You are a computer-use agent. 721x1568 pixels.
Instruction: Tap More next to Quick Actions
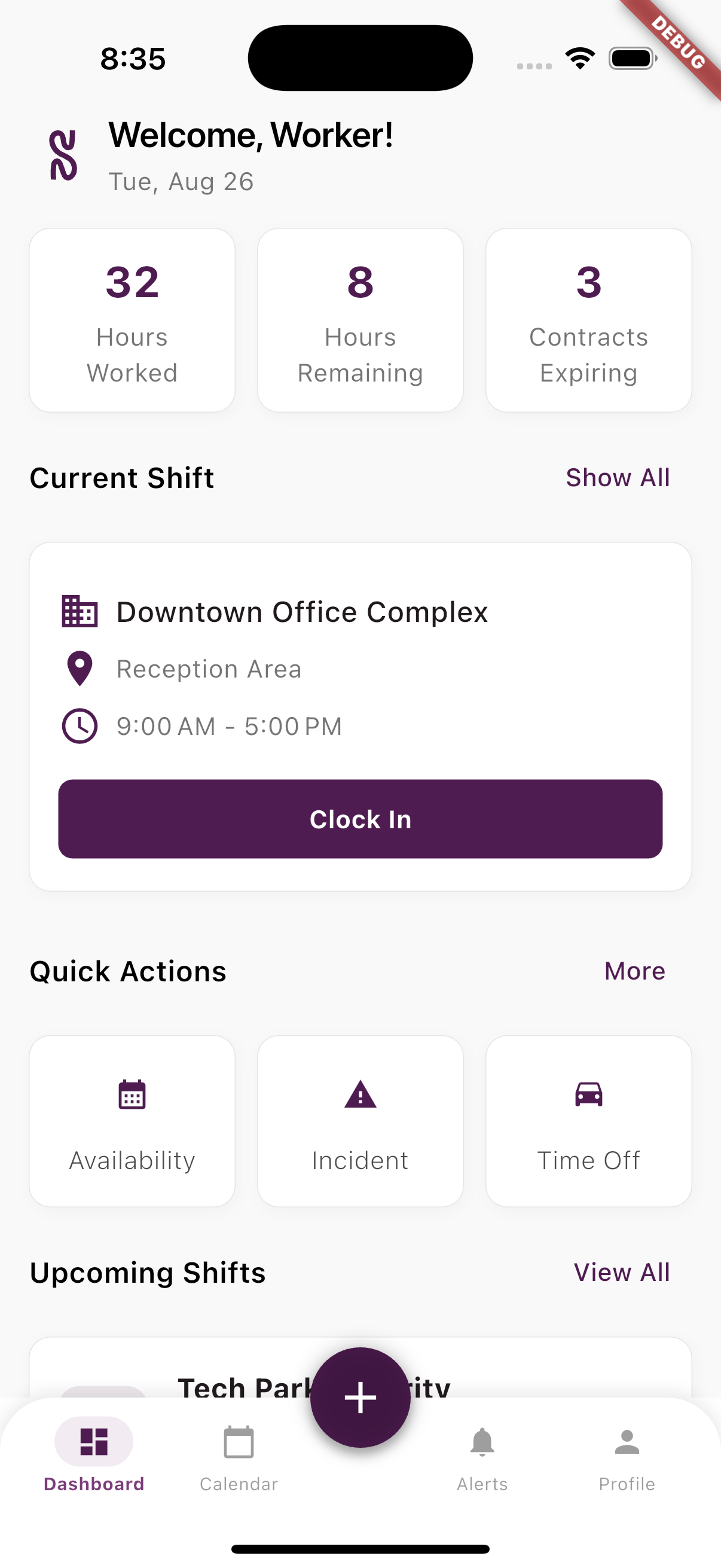pos(634,971)
